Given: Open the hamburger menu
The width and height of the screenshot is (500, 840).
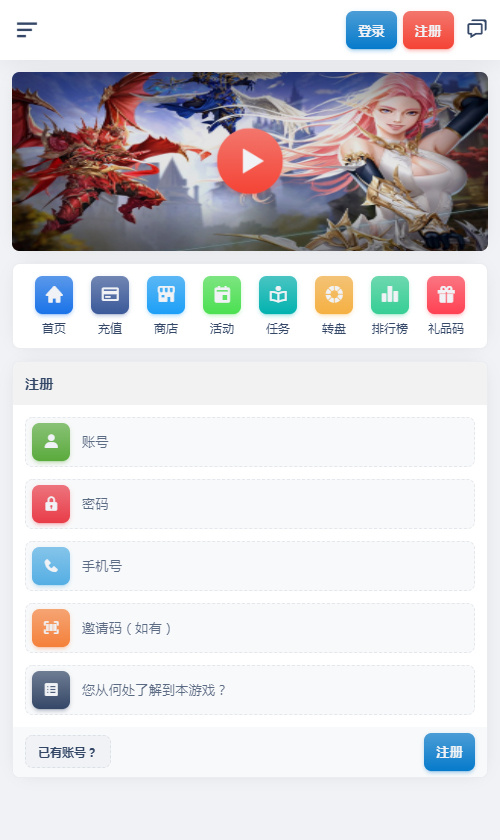Looking at the screenshot, I should (27, 29).
